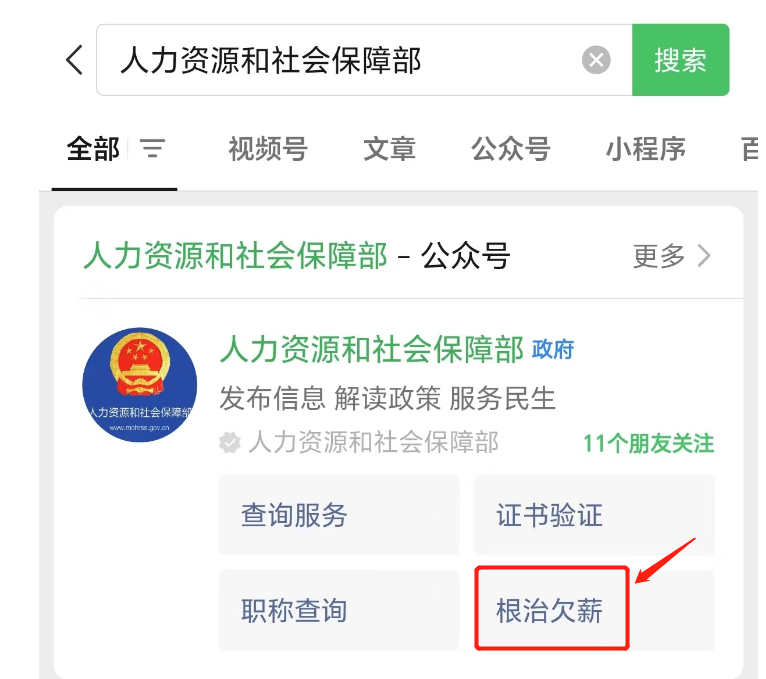The height and width of the screenshot is (679, 766).
Task: Open the filter icon beside 全部
Action: pyautogui.click(x=152, y=150)
